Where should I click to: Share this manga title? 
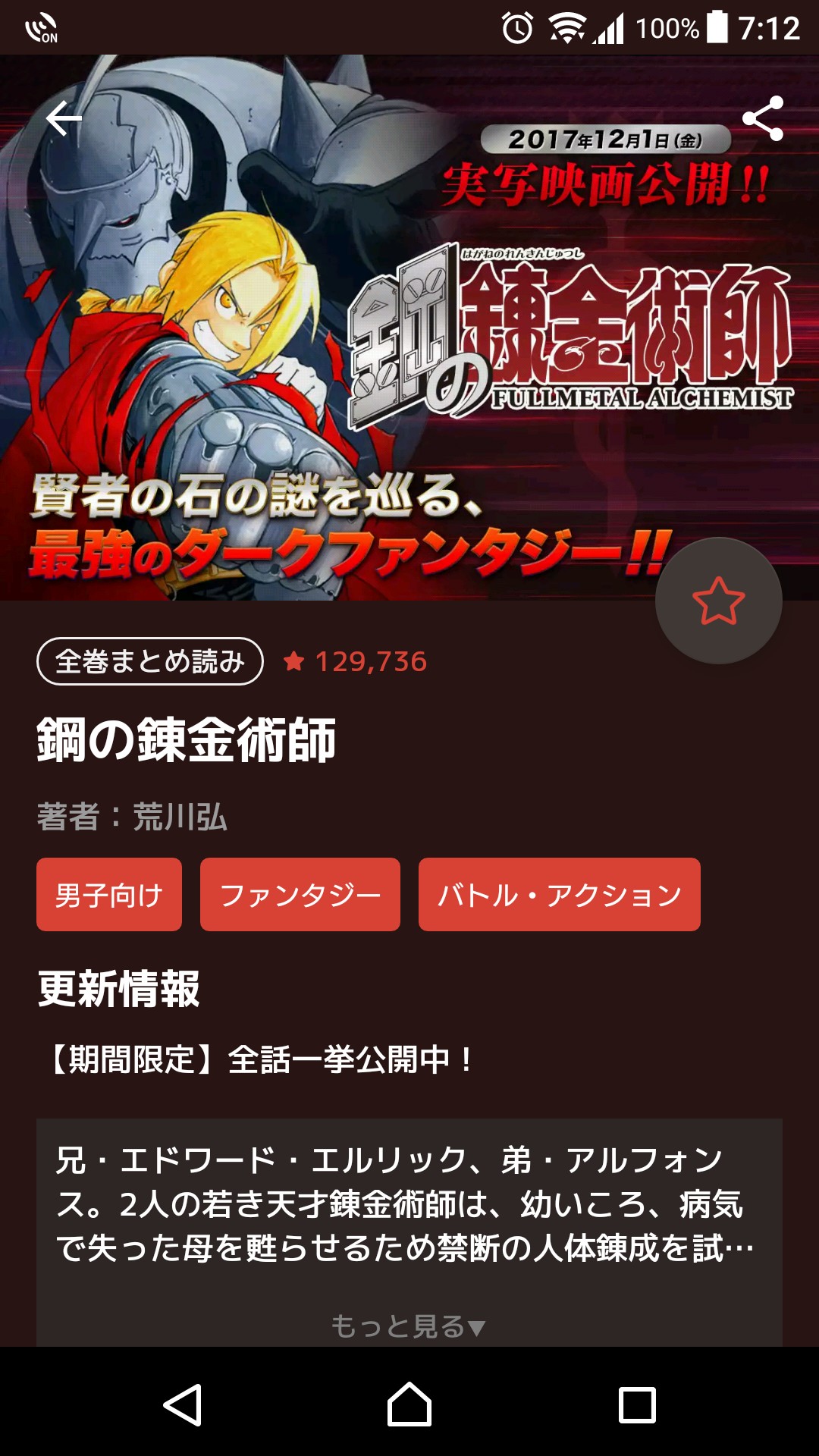click(x=762, y=118)
